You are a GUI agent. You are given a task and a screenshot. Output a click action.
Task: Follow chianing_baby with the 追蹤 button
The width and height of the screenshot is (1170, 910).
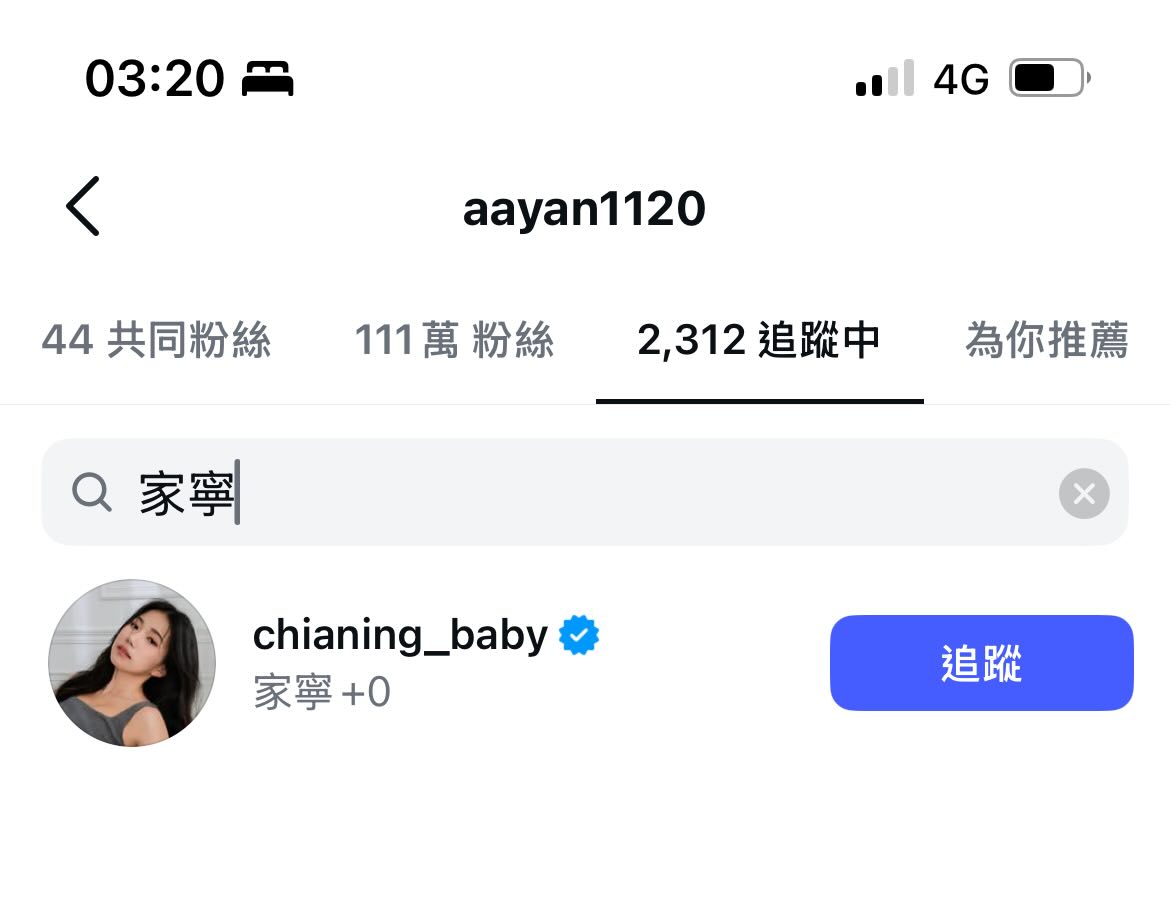981,663
